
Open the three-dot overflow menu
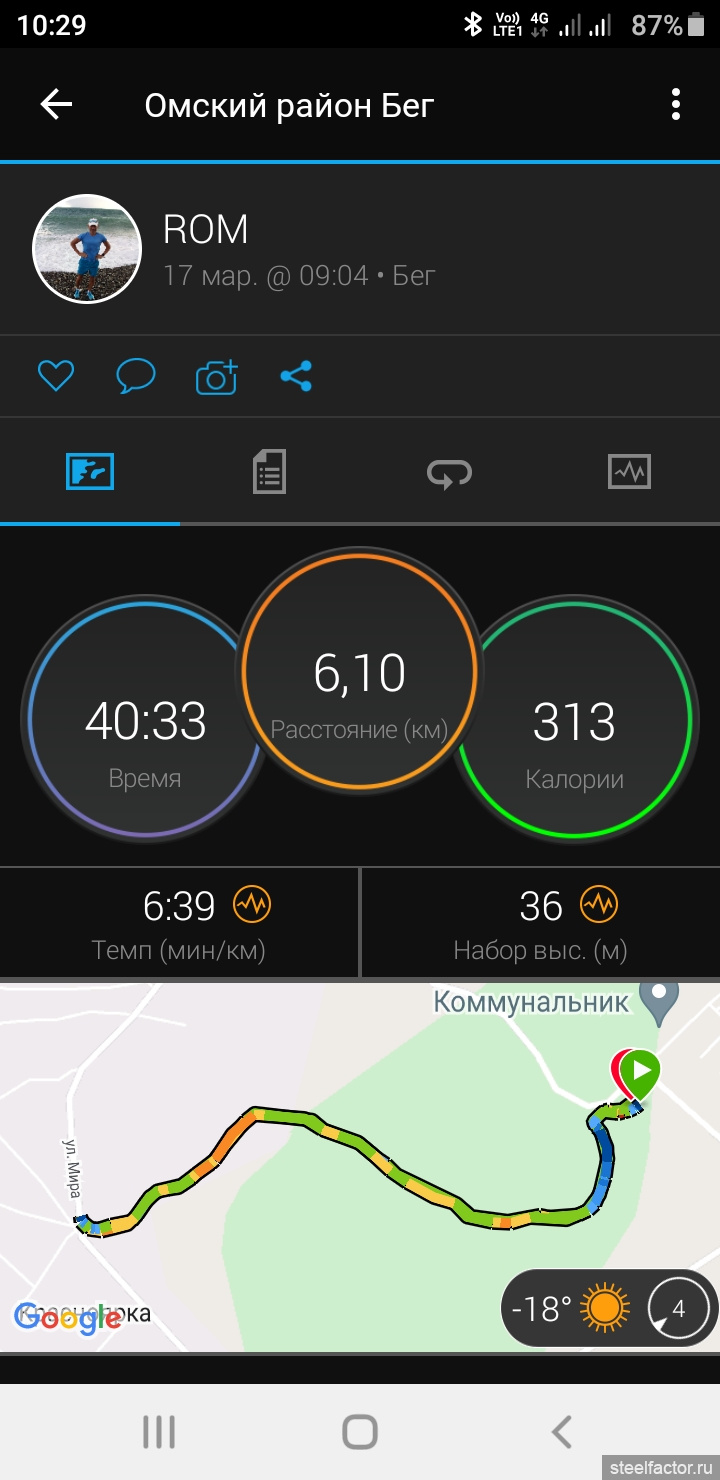pos(676,104)
